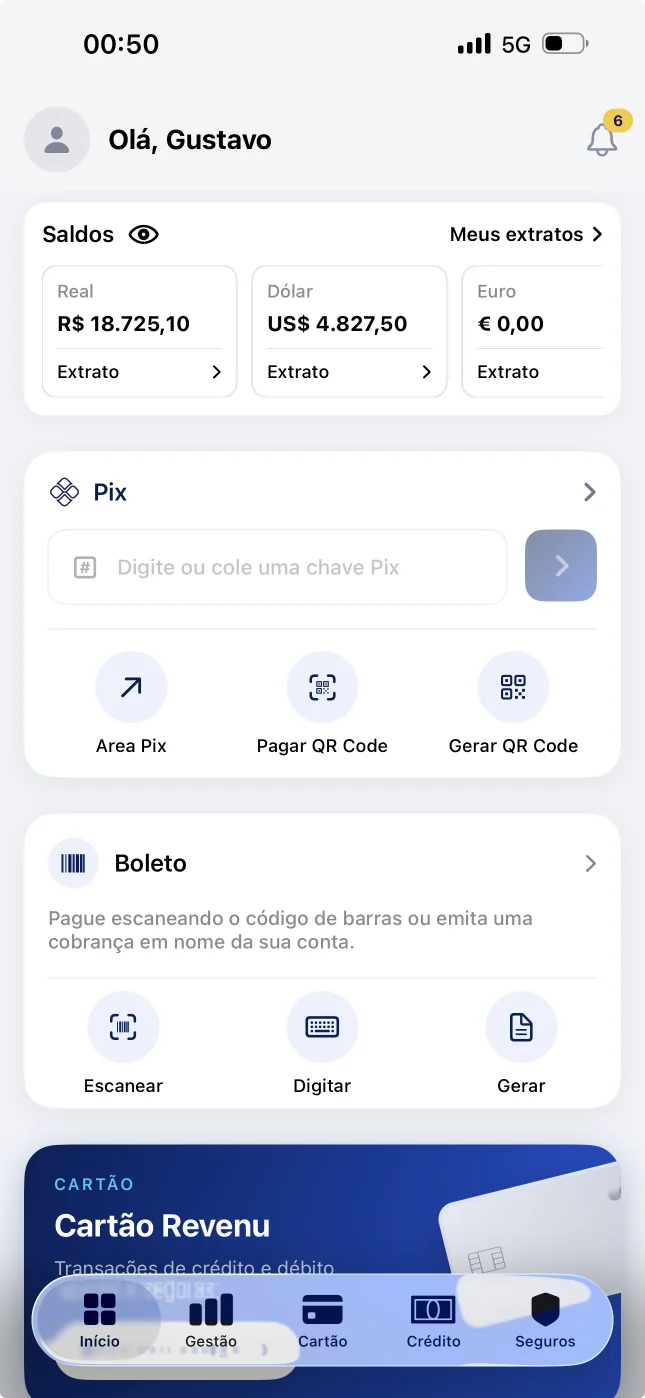Switch to the Gestão tab

click(x=211, y=1320)
